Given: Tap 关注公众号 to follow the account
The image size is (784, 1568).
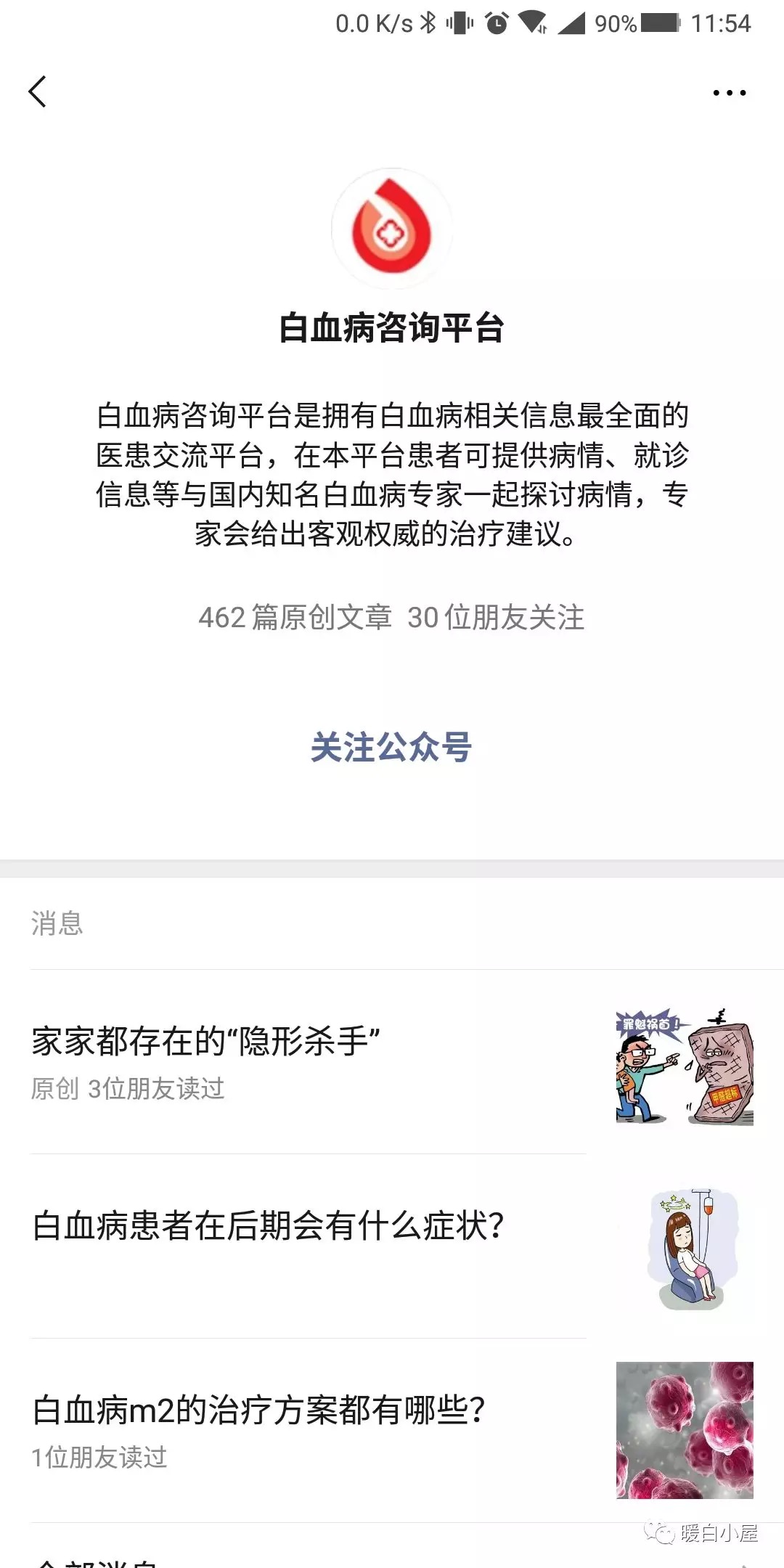Looking at the screenshot, I should coord(391,747).
